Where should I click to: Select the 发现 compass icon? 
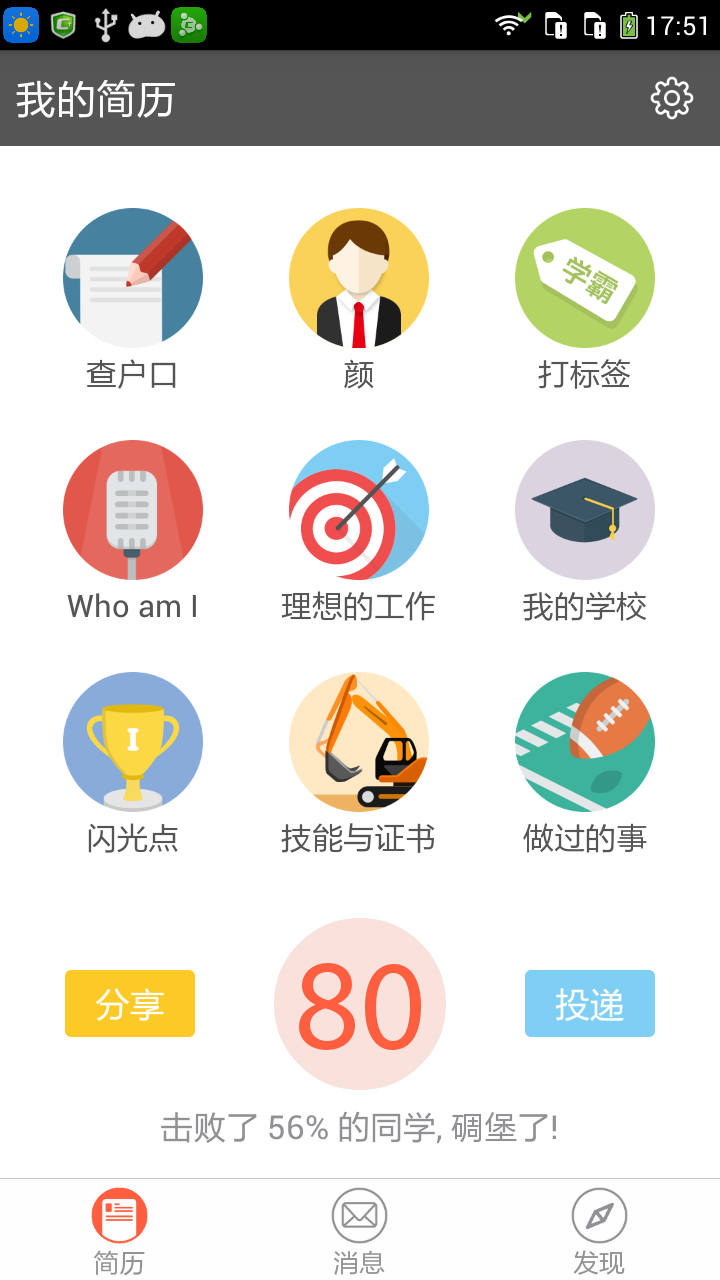click(x=600, y=1213)
